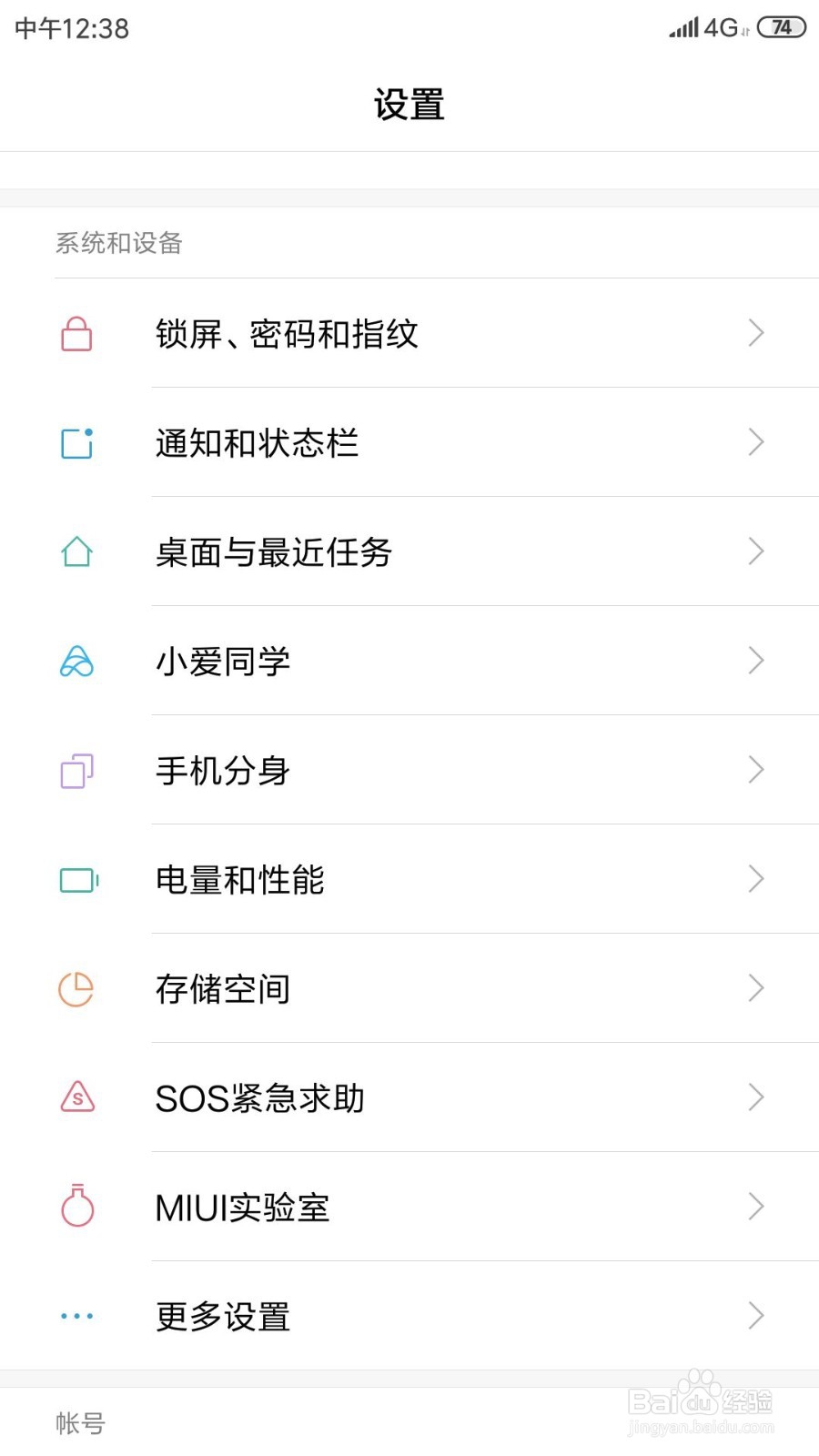The image size is (819, 1456).
Task: Tap the 存储空间 pie-chart storage icon
Action: tap(76, 988)
